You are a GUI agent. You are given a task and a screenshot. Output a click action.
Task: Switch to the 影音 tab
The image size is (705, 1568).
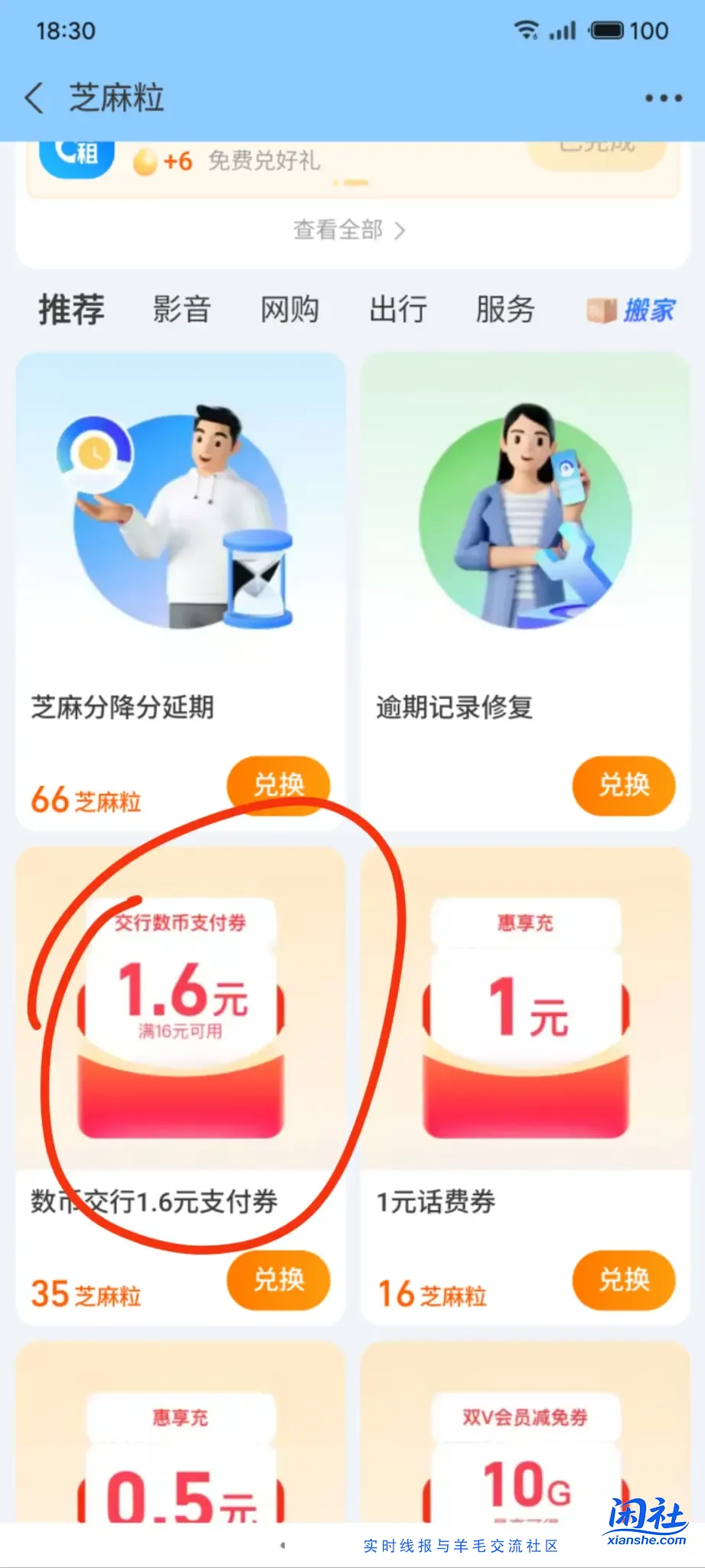[183, 309]
